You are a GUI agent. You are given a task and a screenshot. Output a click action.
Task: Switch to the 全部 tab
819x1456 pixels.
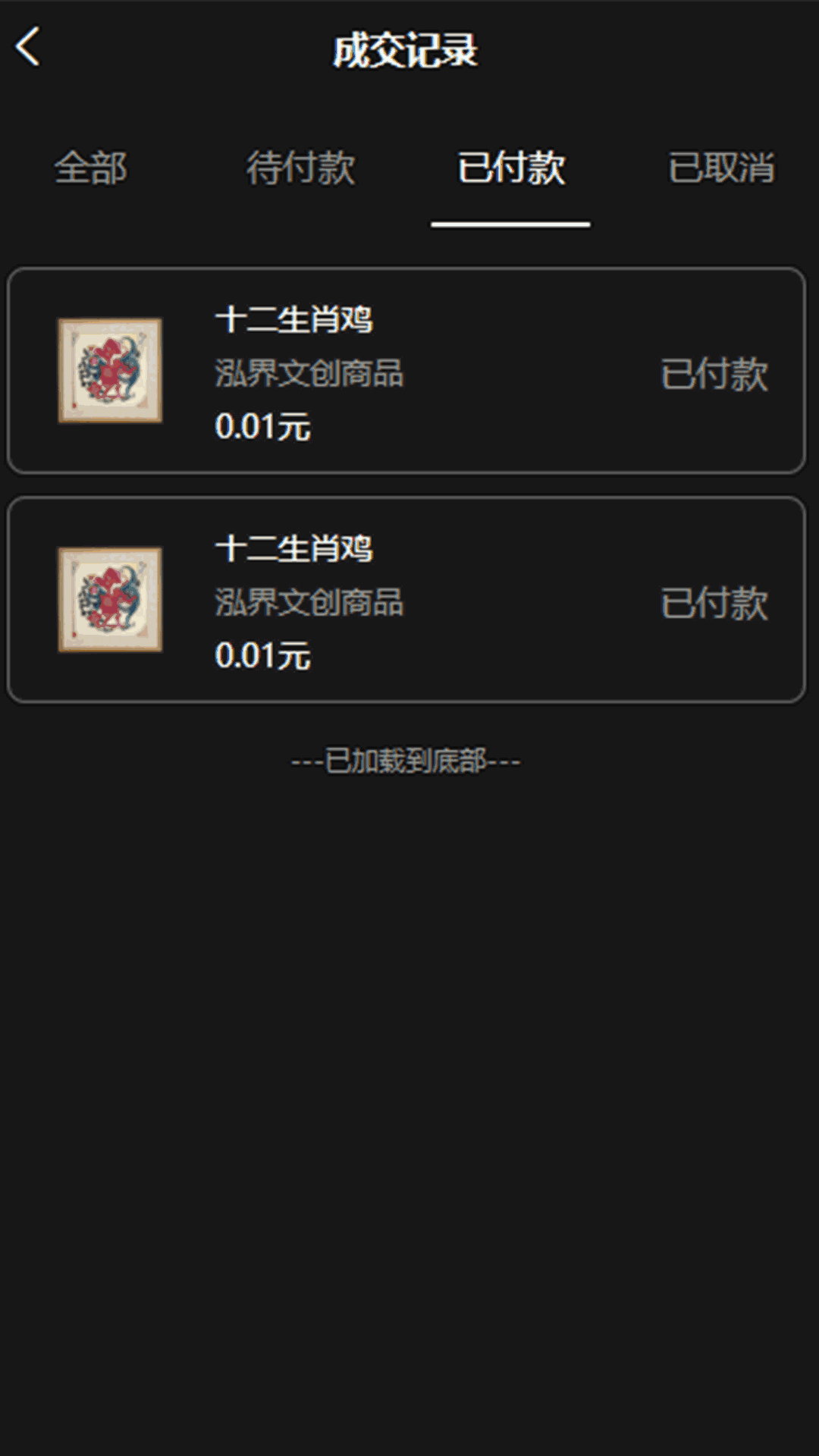click(x=91, y=168)
